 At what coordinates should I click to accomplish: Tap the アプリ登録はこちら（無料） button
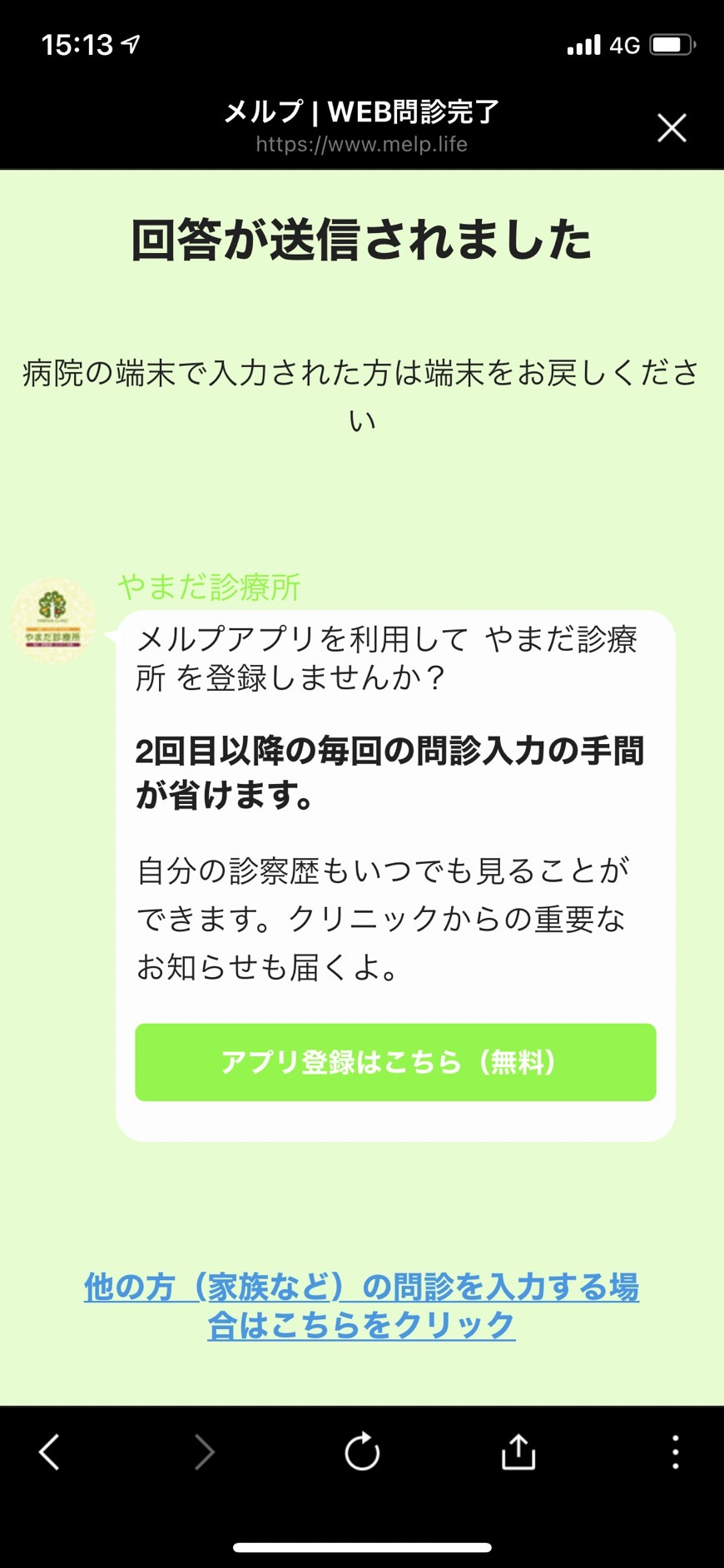(x=395, y=1062)
